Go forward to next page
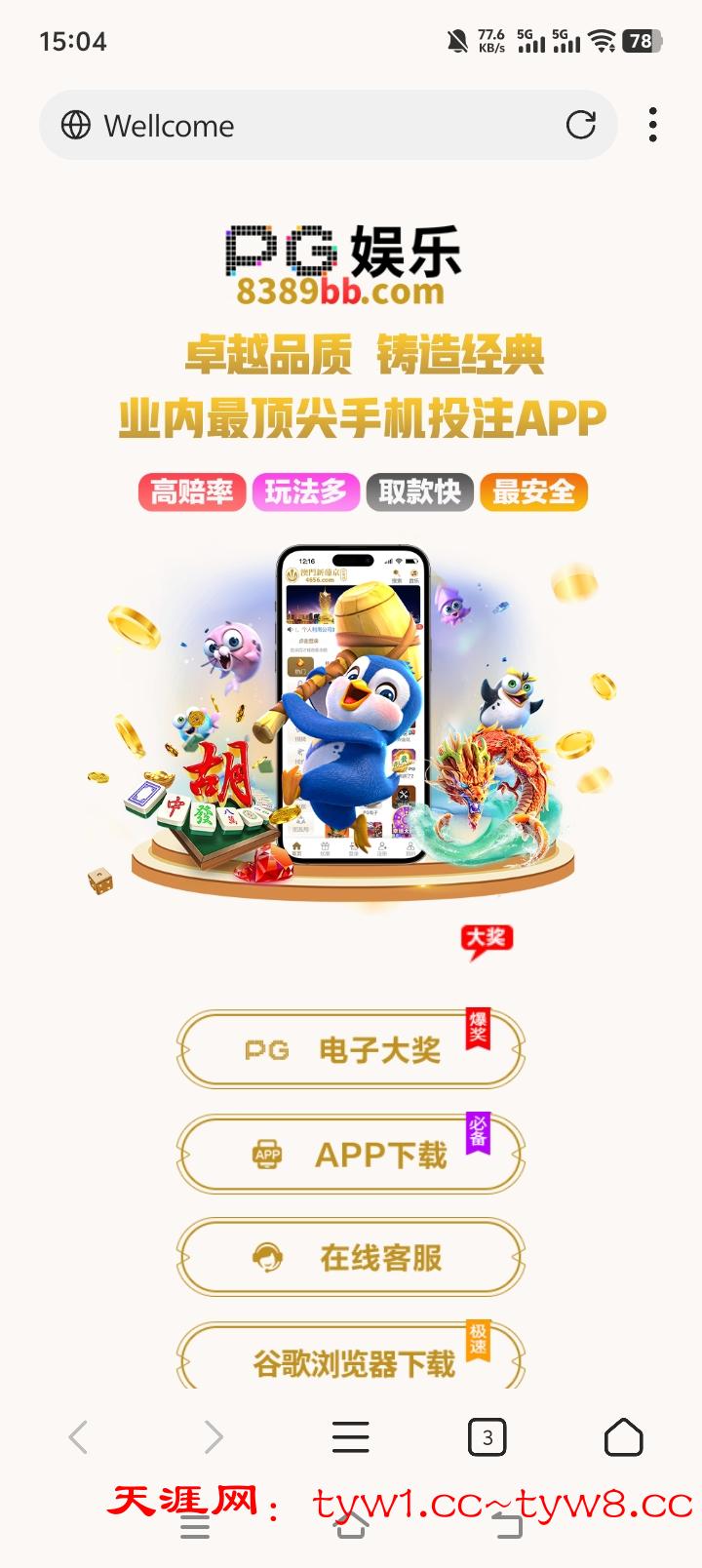Image resolution: width=702 pixels, height=1568 pixels. (214, 1437)
